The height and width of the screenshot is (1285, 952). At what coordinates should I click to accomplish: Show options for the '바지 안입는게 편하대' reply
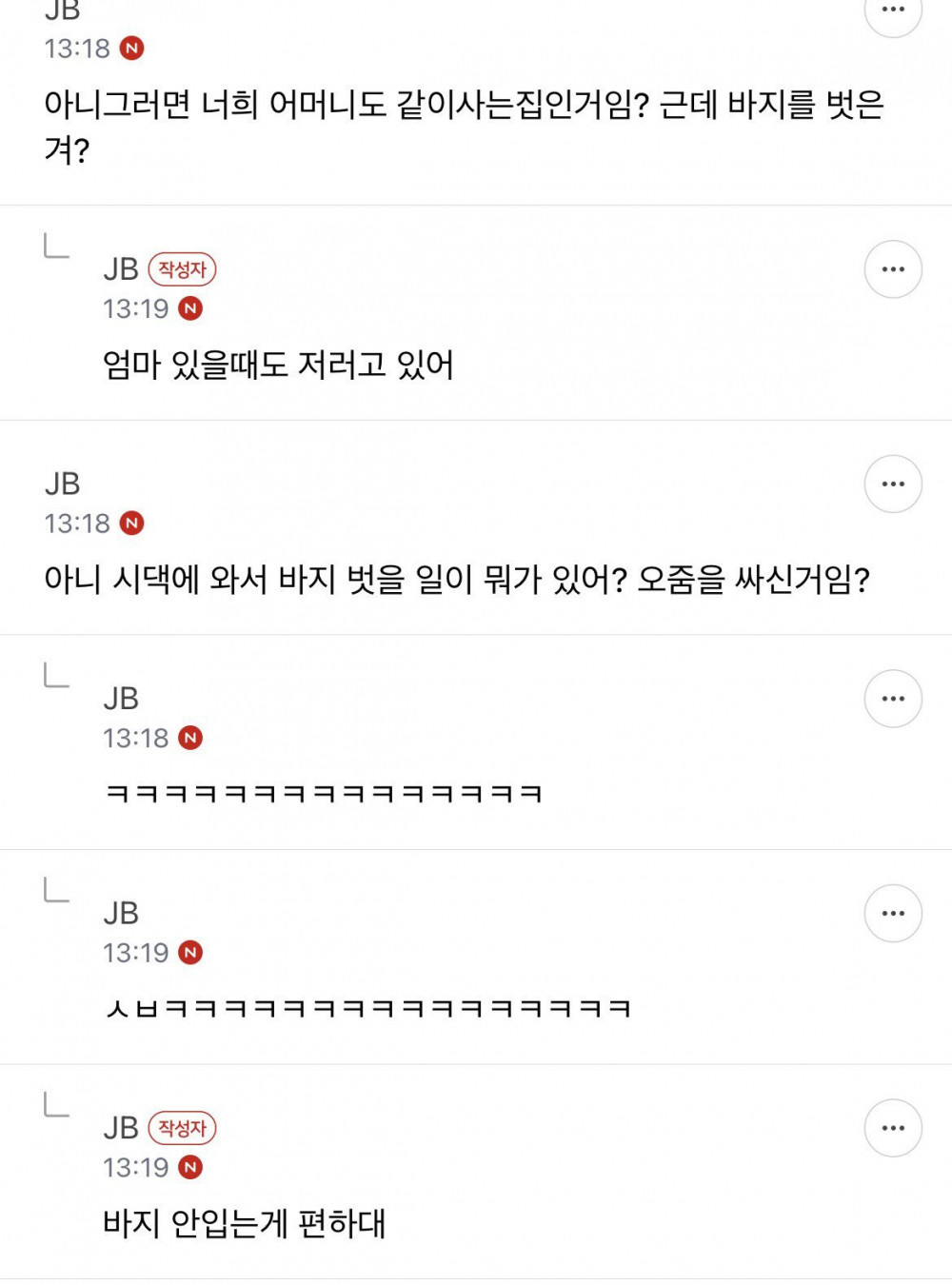coord(893,1128)
